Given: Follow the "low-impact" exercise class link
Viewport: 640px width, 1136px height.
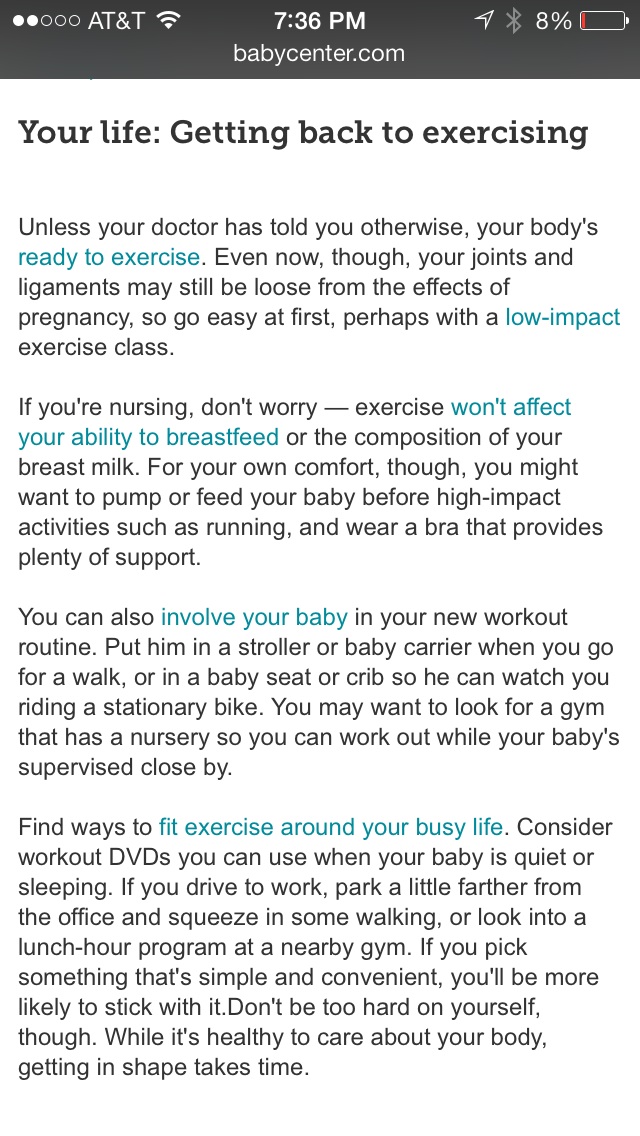Looking at the screenshot, I should [562, 318].
